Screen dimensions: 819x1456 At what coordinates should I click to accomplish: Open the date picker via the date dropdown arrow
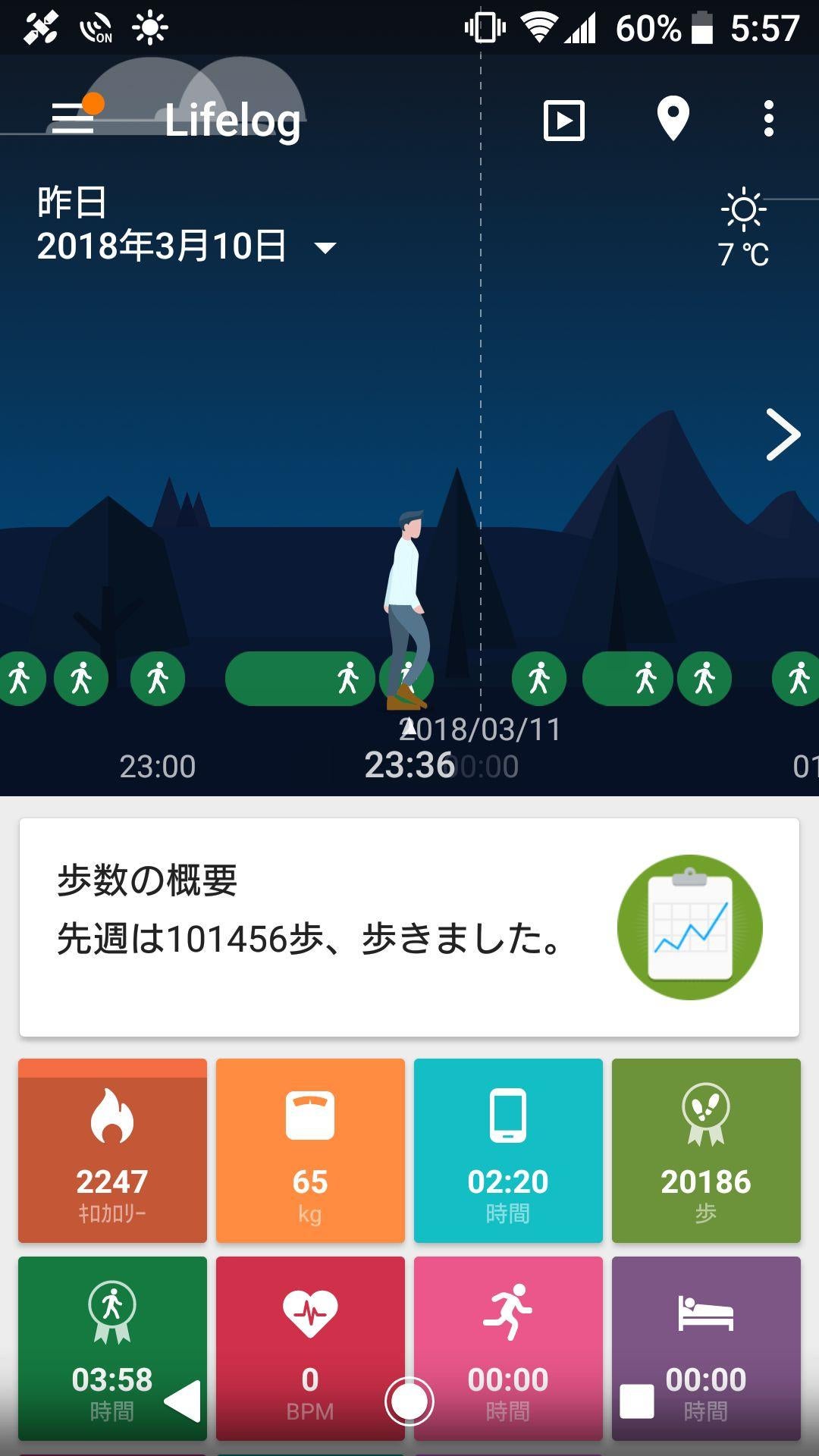pyautogui.click(x=325, y=246)
